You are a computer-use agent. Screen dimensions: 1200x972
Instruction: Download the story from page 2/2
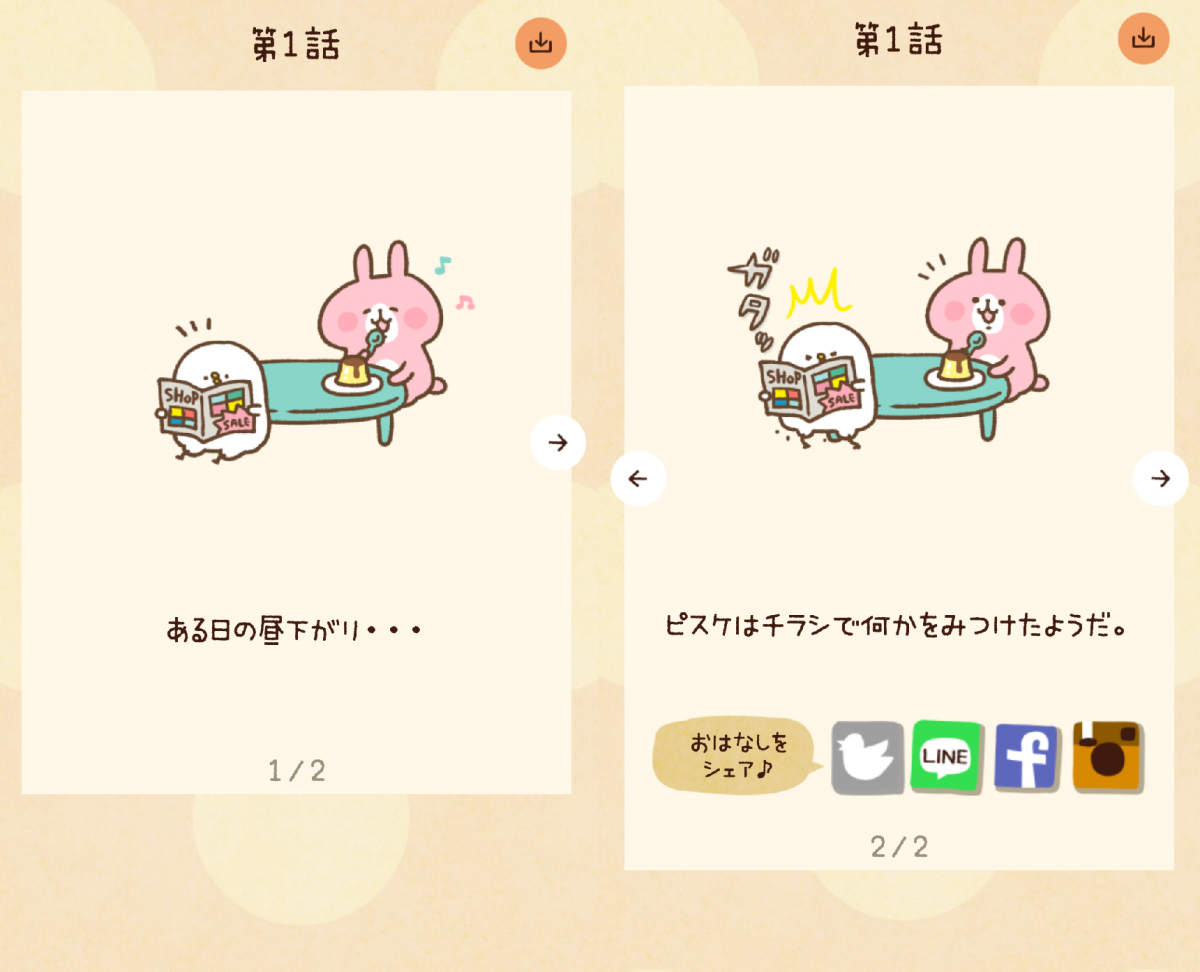tap(1143, 39)
